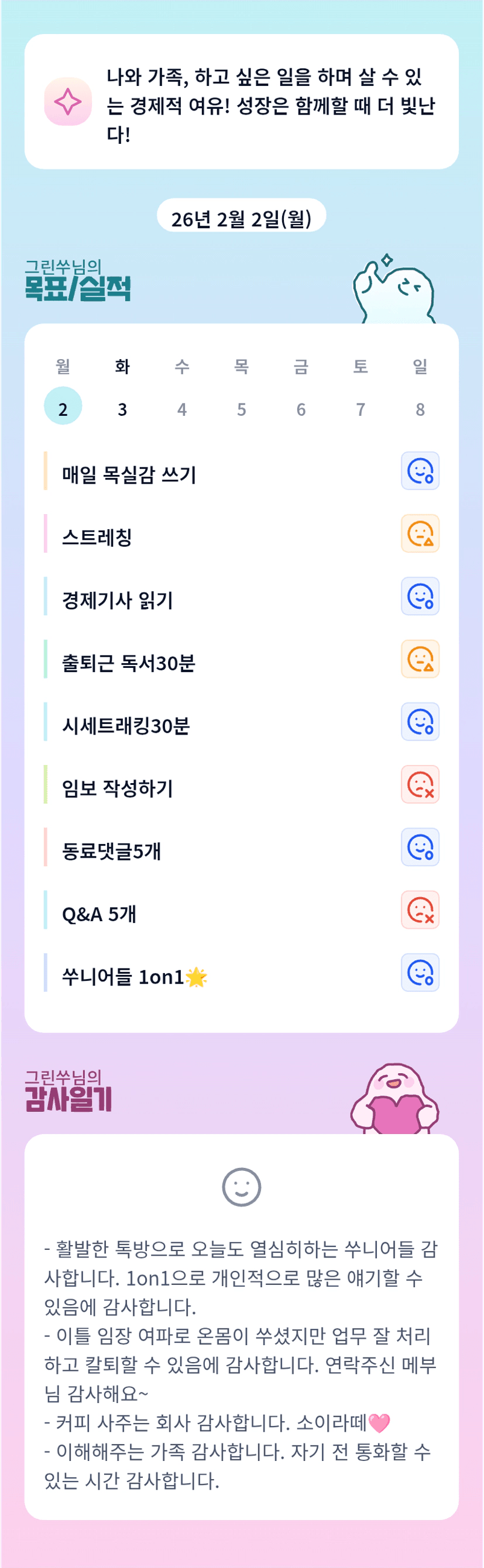Choose Thursday the 5th in the week strip
This screenshot has width=484, height=1568.
pyautogui.click(x=241, y=408)
